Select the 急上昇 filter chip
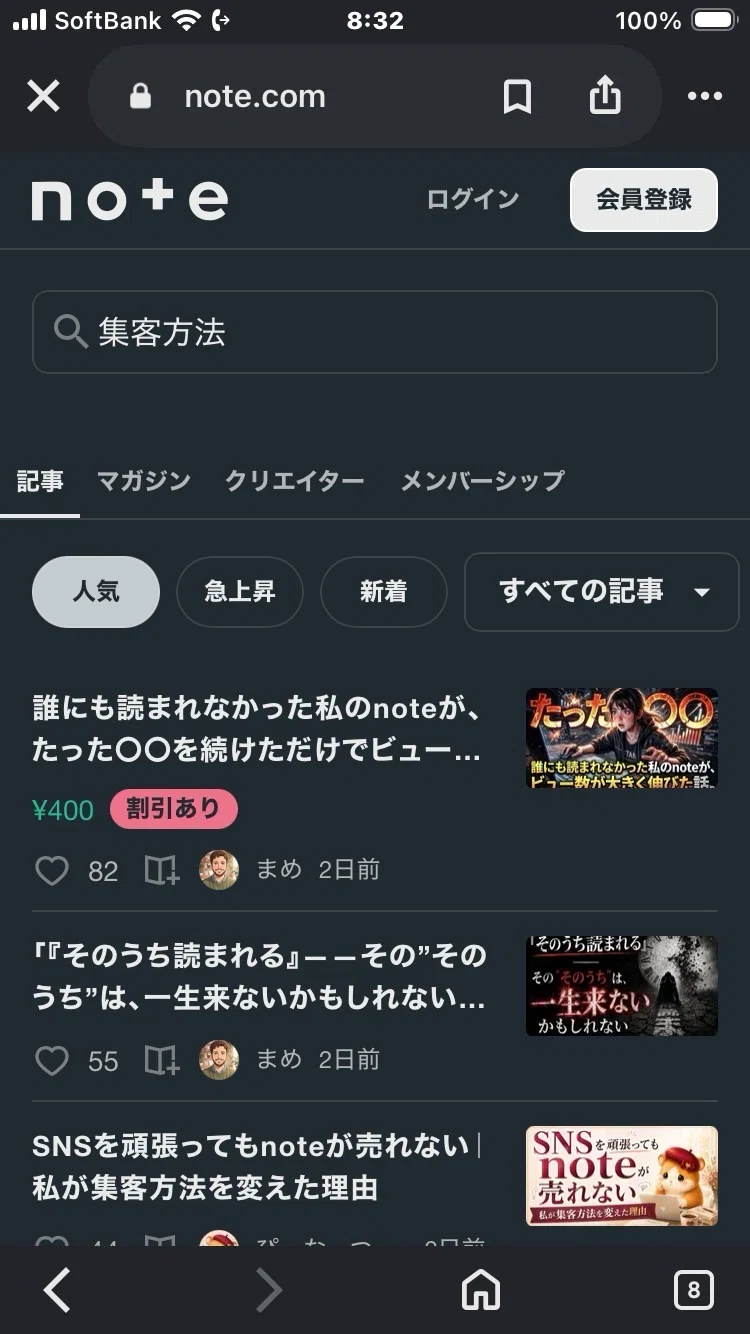Screen dimensions: 750x1334 240,592
